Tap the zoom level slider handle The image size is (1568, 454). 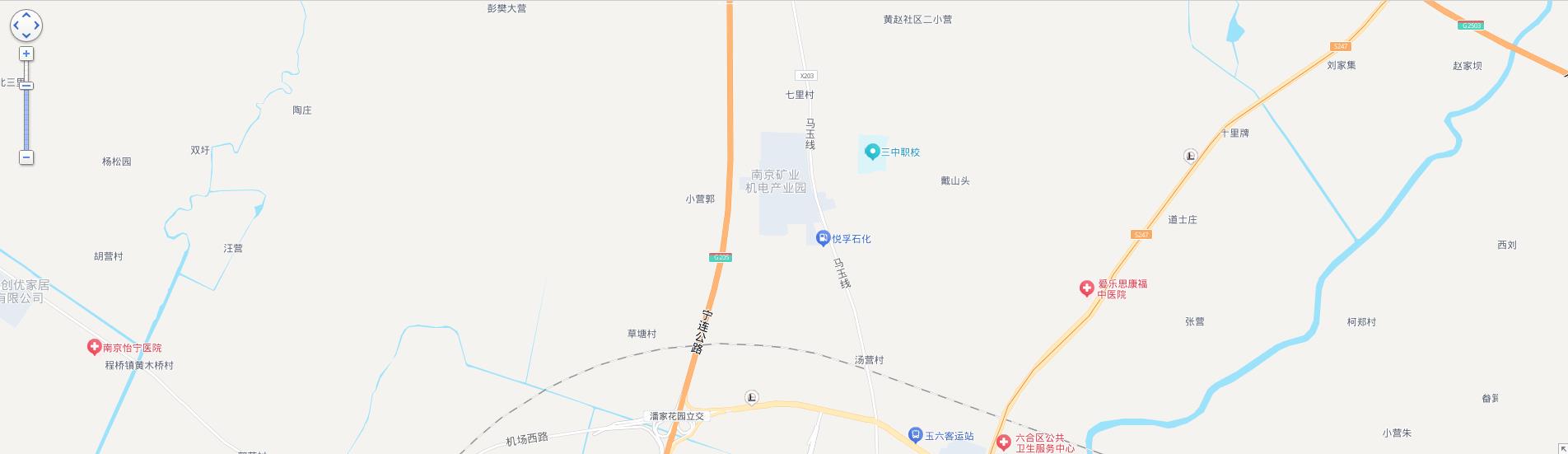[x=26, y=86]
